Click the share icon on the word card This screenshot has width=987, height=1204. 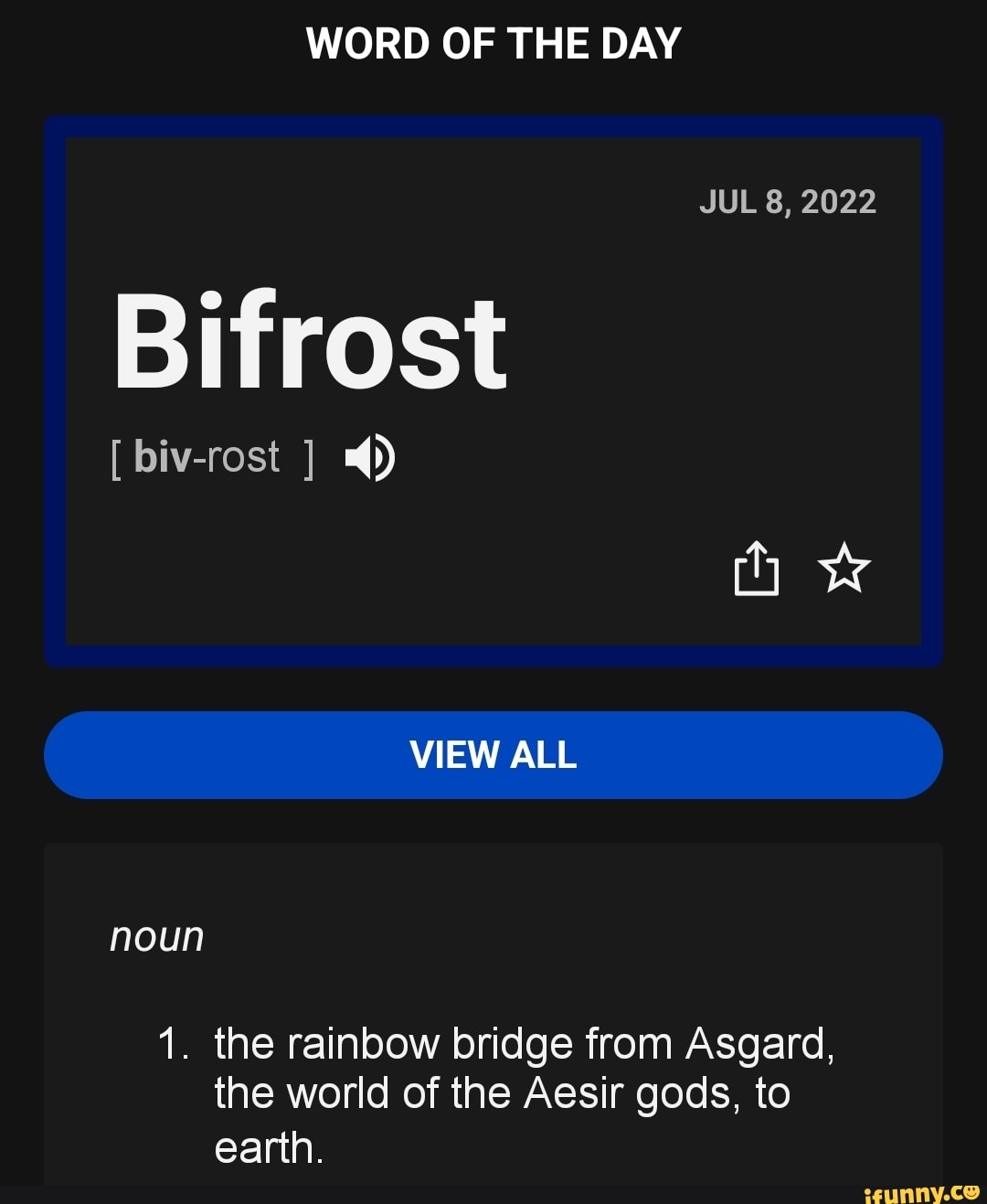[756, 569]
